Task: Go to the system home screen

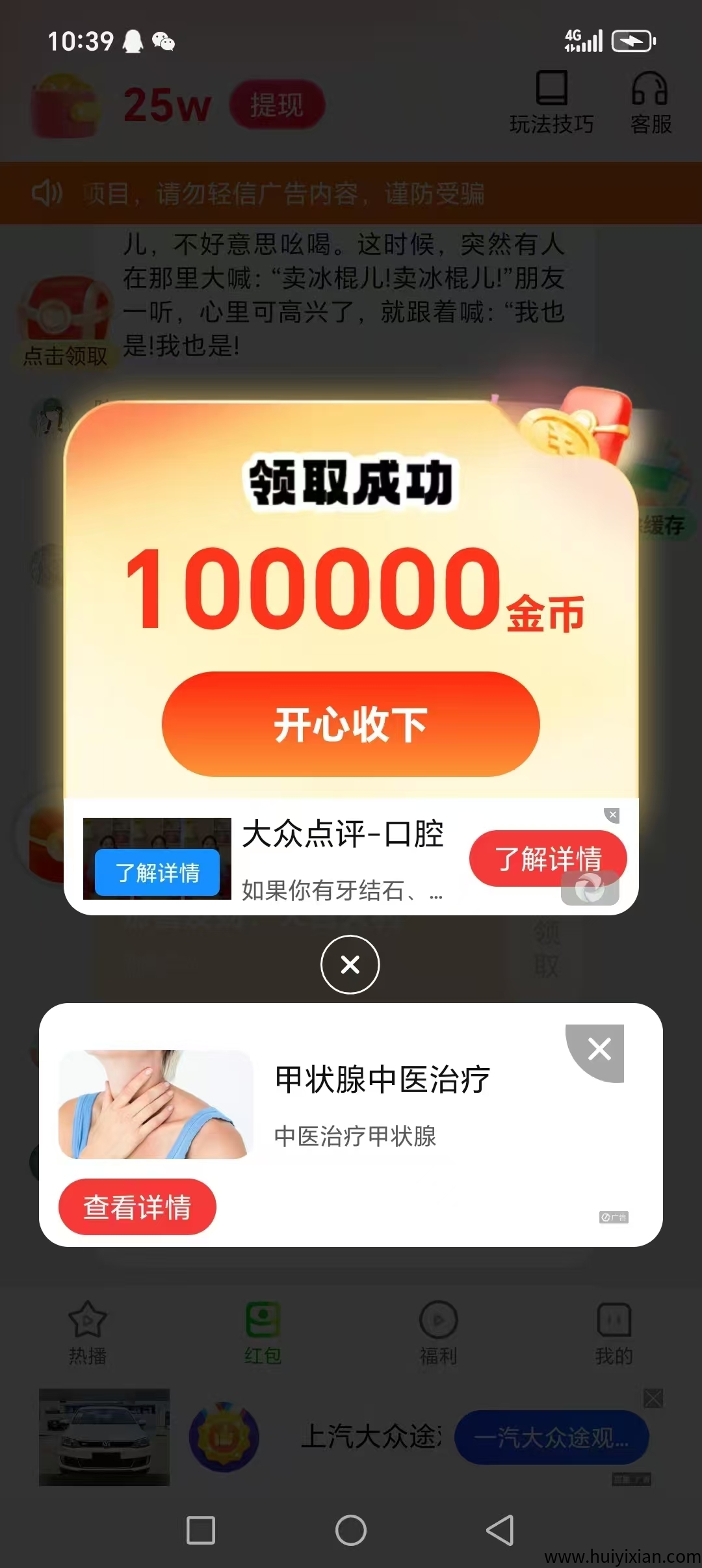Action: click(x=351, y=1530)
